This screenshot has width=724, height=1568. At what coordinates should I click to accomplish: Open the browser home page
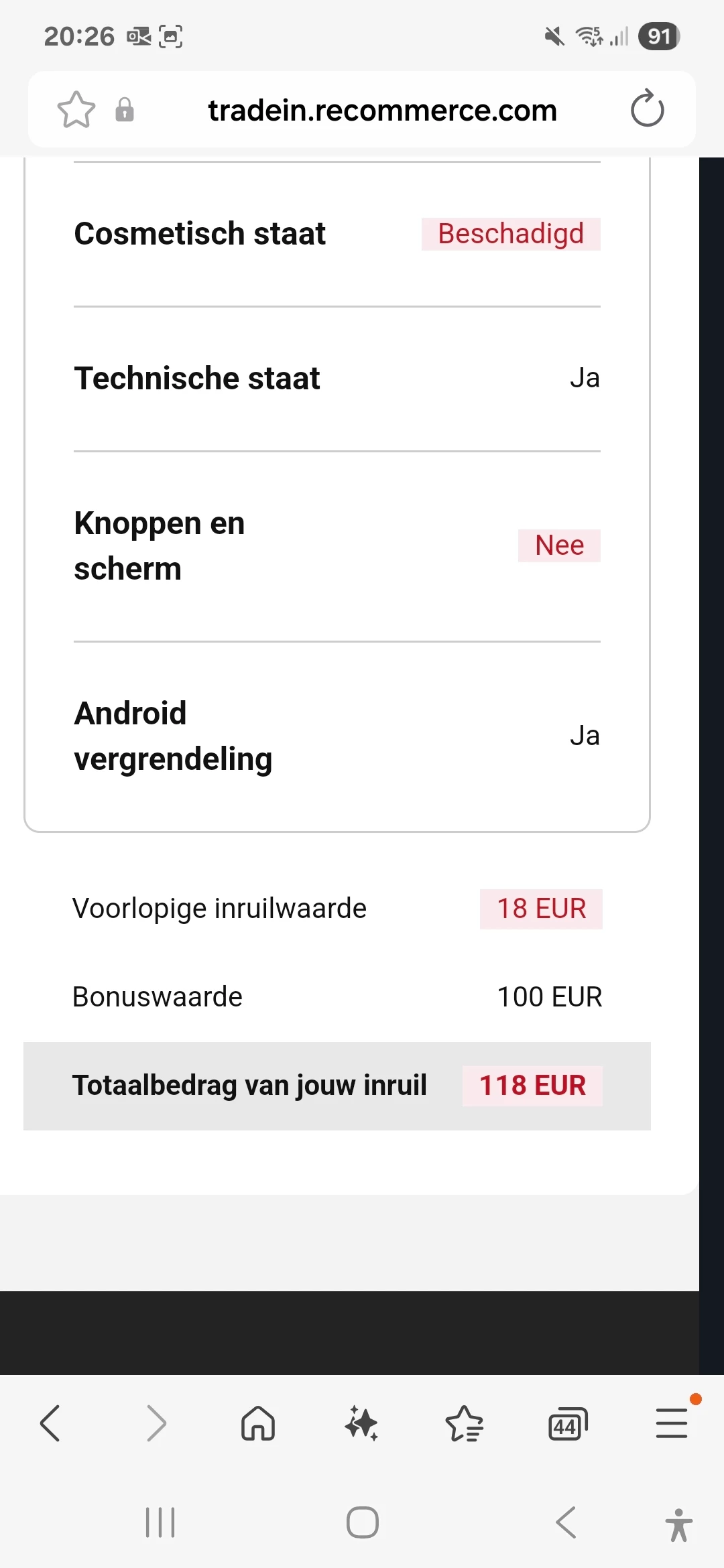pos(258,1423)
